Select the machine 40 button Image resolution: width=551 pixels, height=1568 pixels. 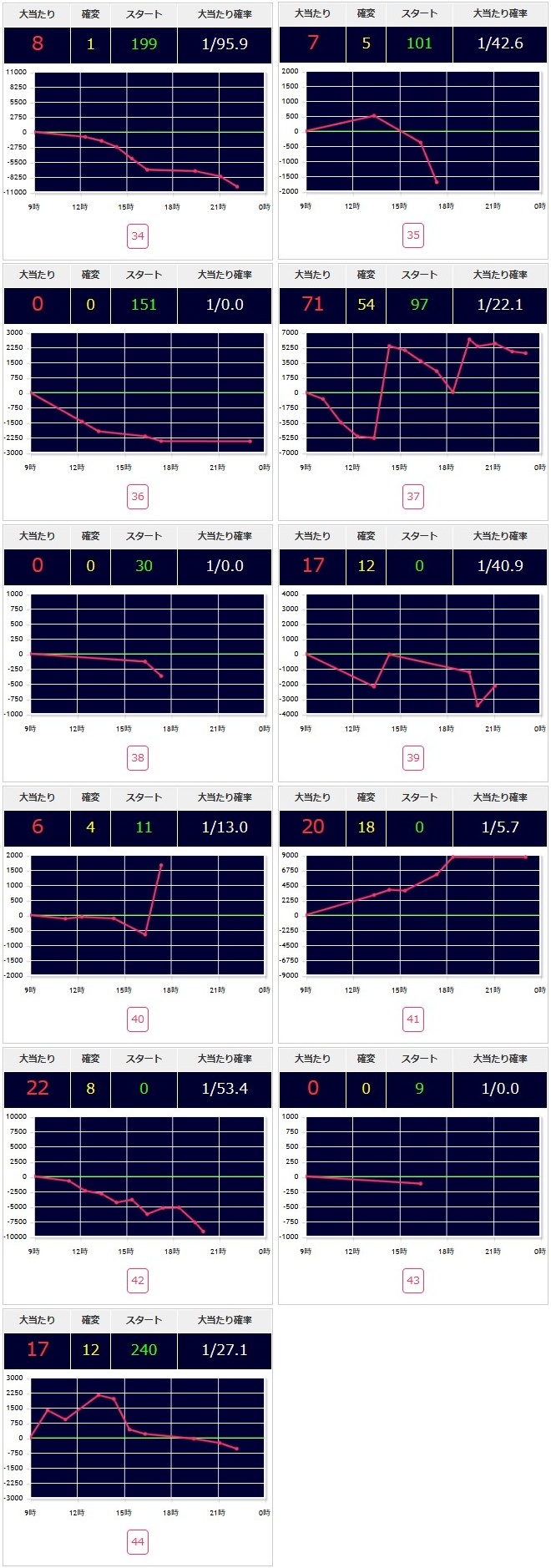pos(138,1019)
